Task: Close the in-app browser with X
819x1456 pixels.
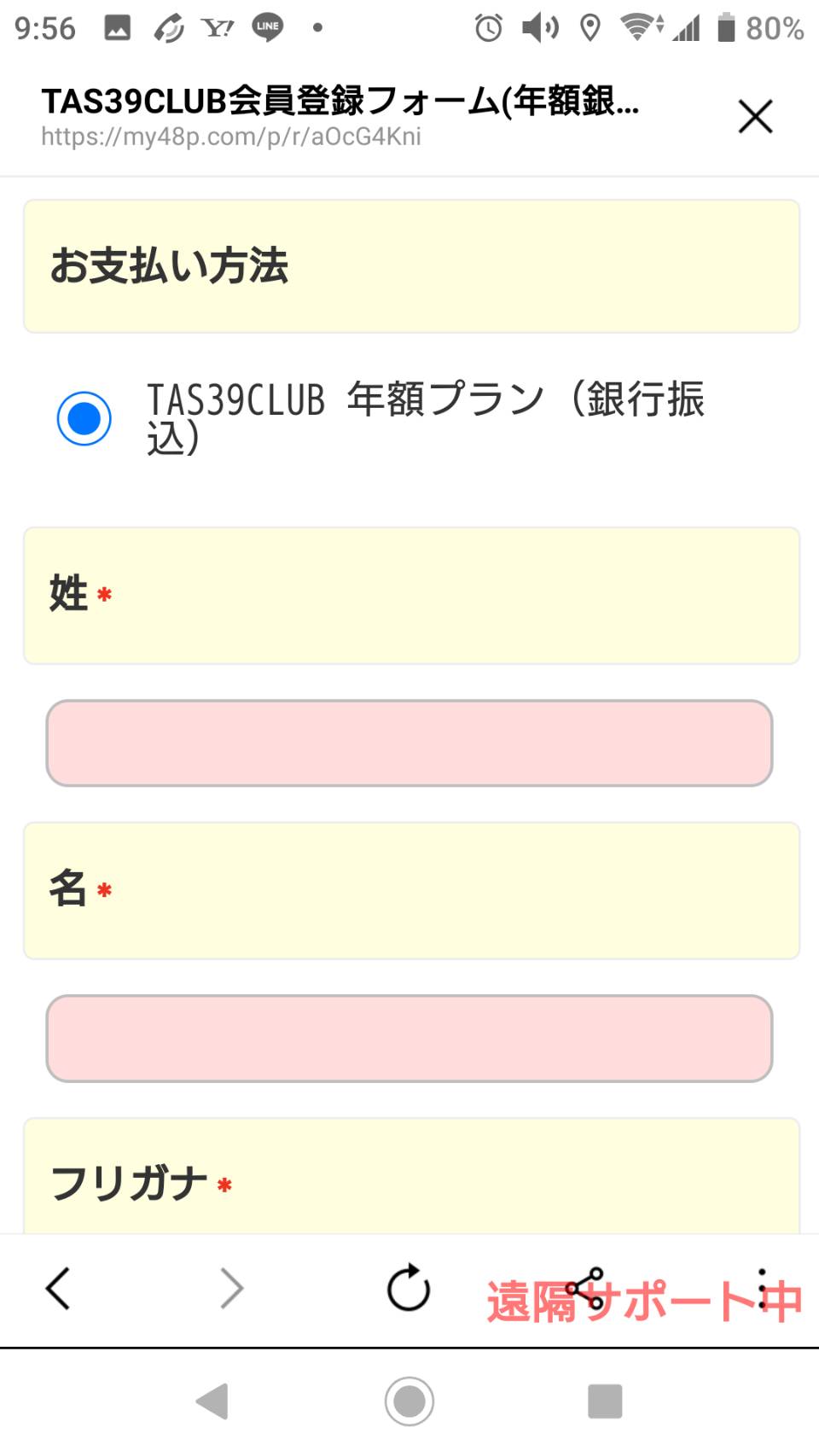Action: 755,117
